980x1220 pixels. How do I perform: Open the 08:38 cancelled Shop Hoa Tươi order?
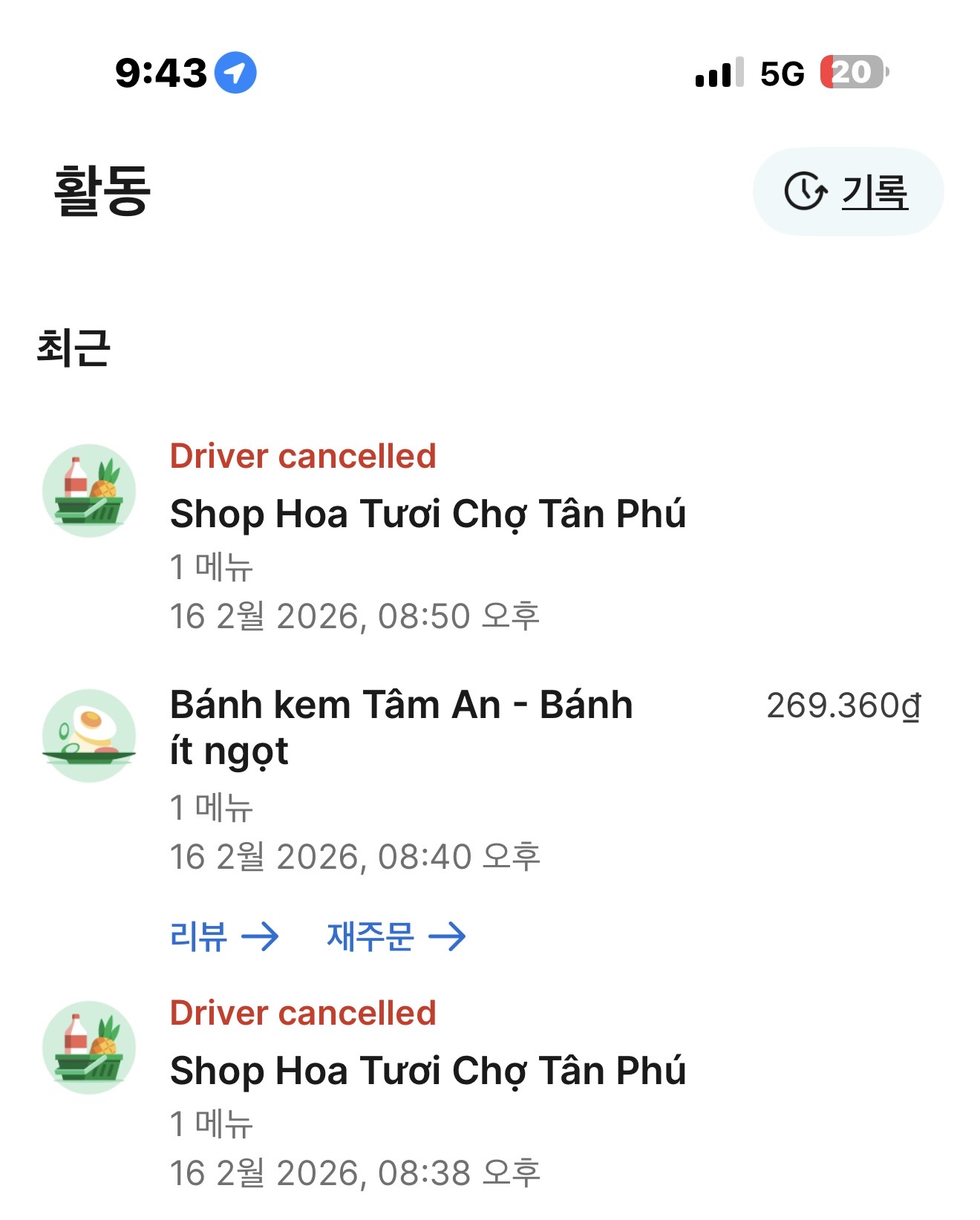427,1071
